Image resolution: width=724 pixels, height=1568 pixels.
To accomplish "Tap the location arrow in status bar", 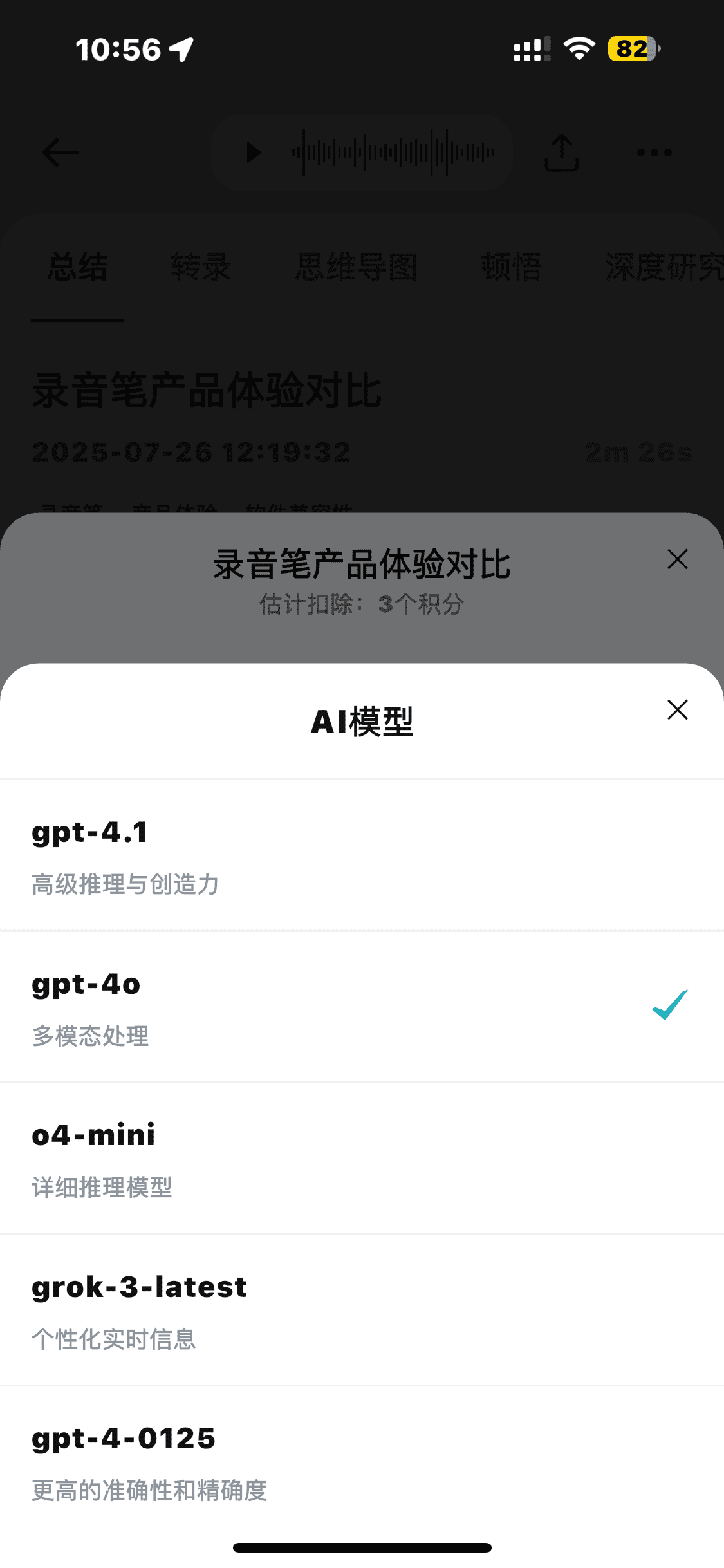I will click(x=182, y=48).
